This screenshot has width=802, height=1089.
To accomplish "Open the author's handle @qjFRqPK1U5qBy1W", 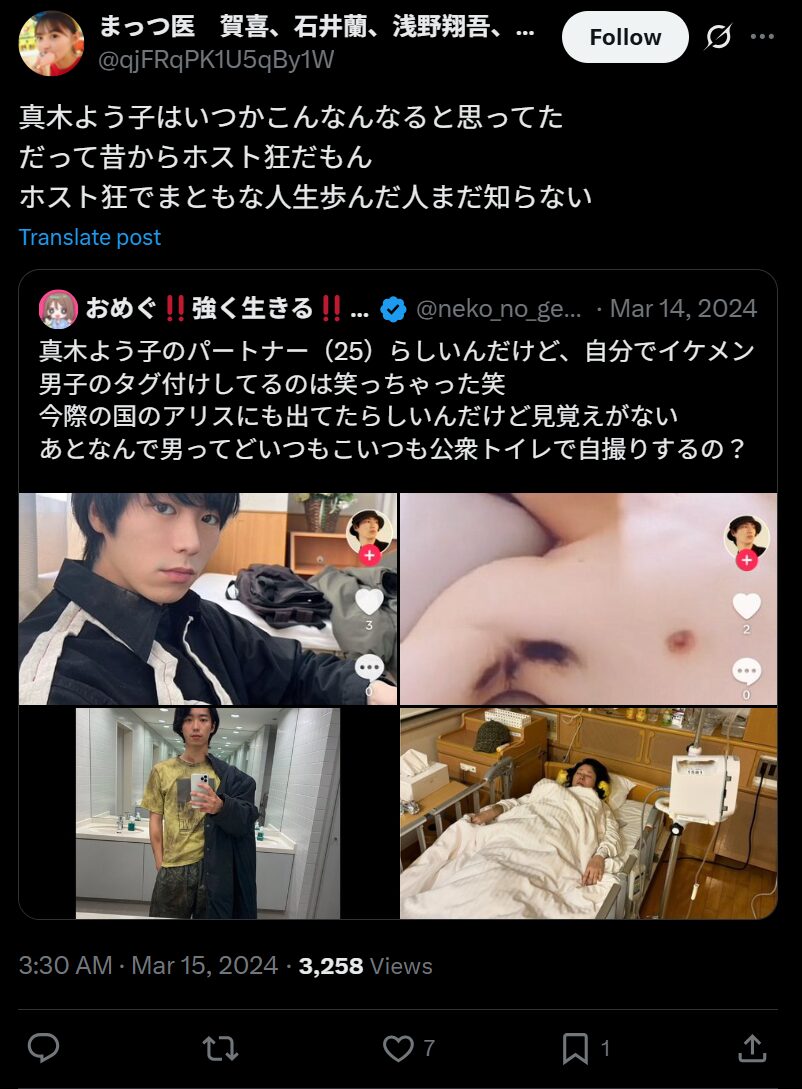I will [x=216, y=60].
